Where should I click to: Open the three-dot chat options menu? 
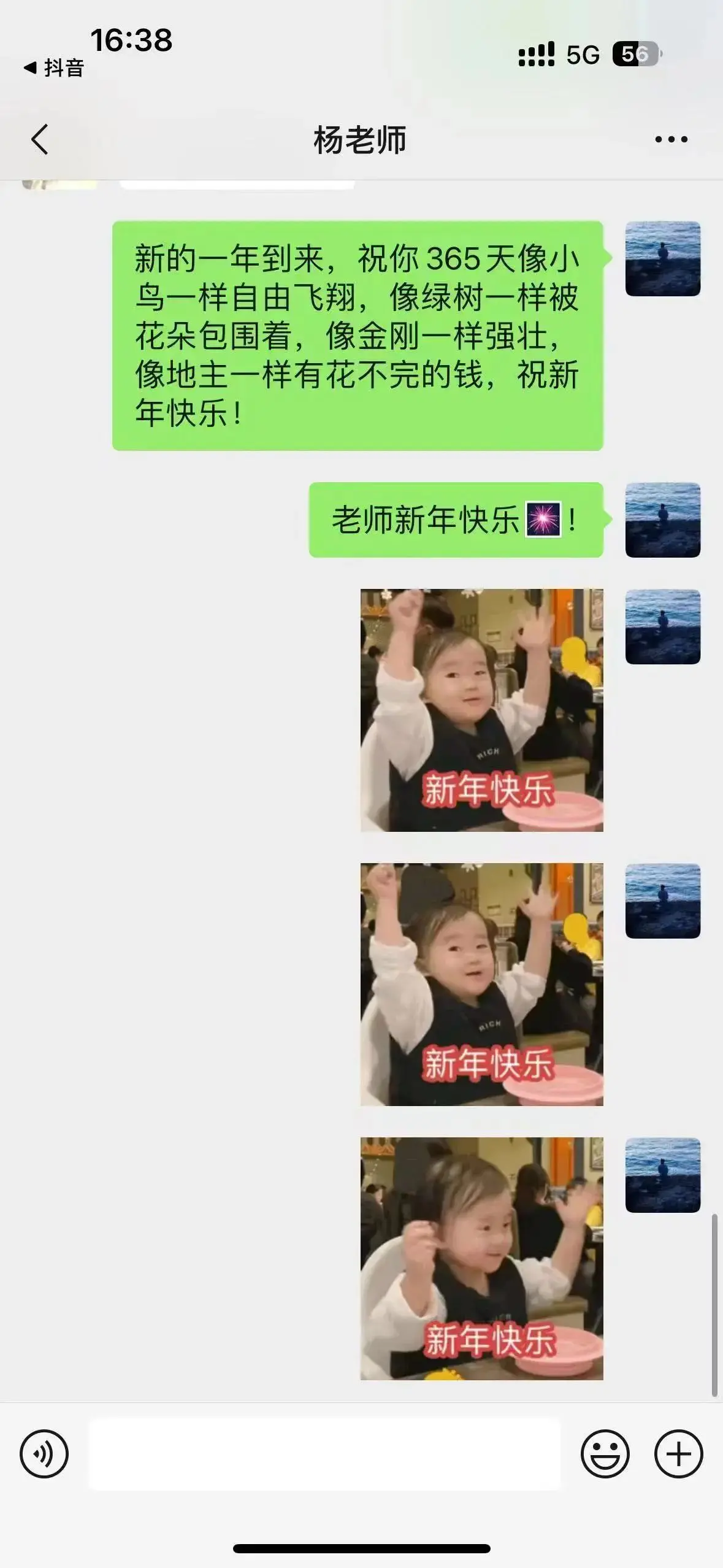click(671, 140)
